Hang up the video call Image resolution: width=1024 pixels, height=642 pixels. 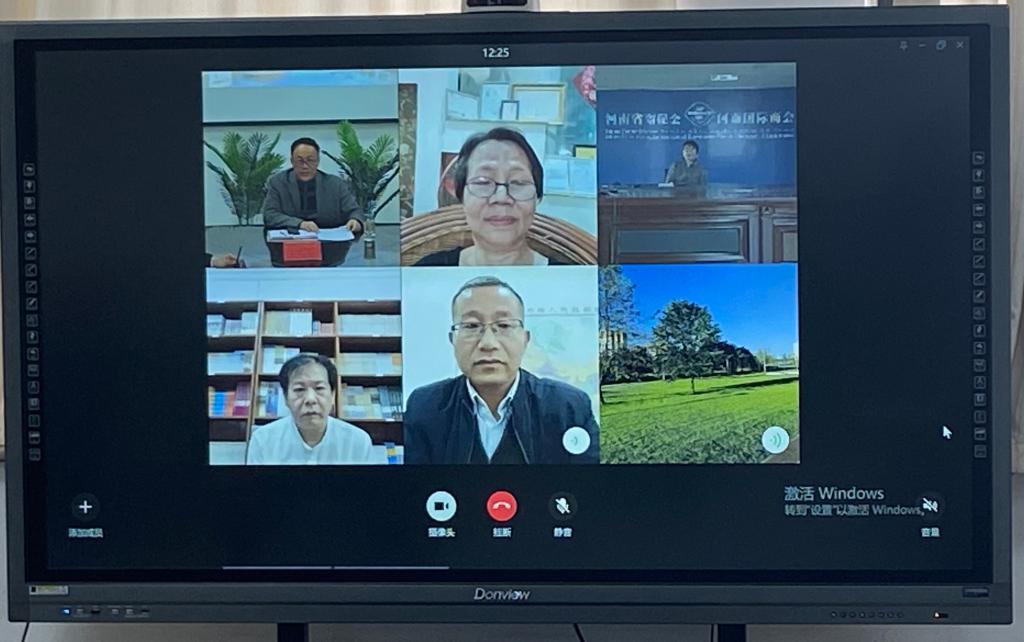502,506
